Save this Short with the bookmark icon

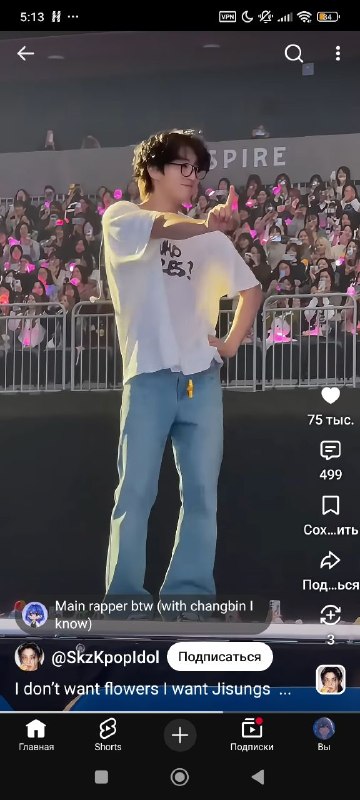pyautogui.click(x=330, y=506)
